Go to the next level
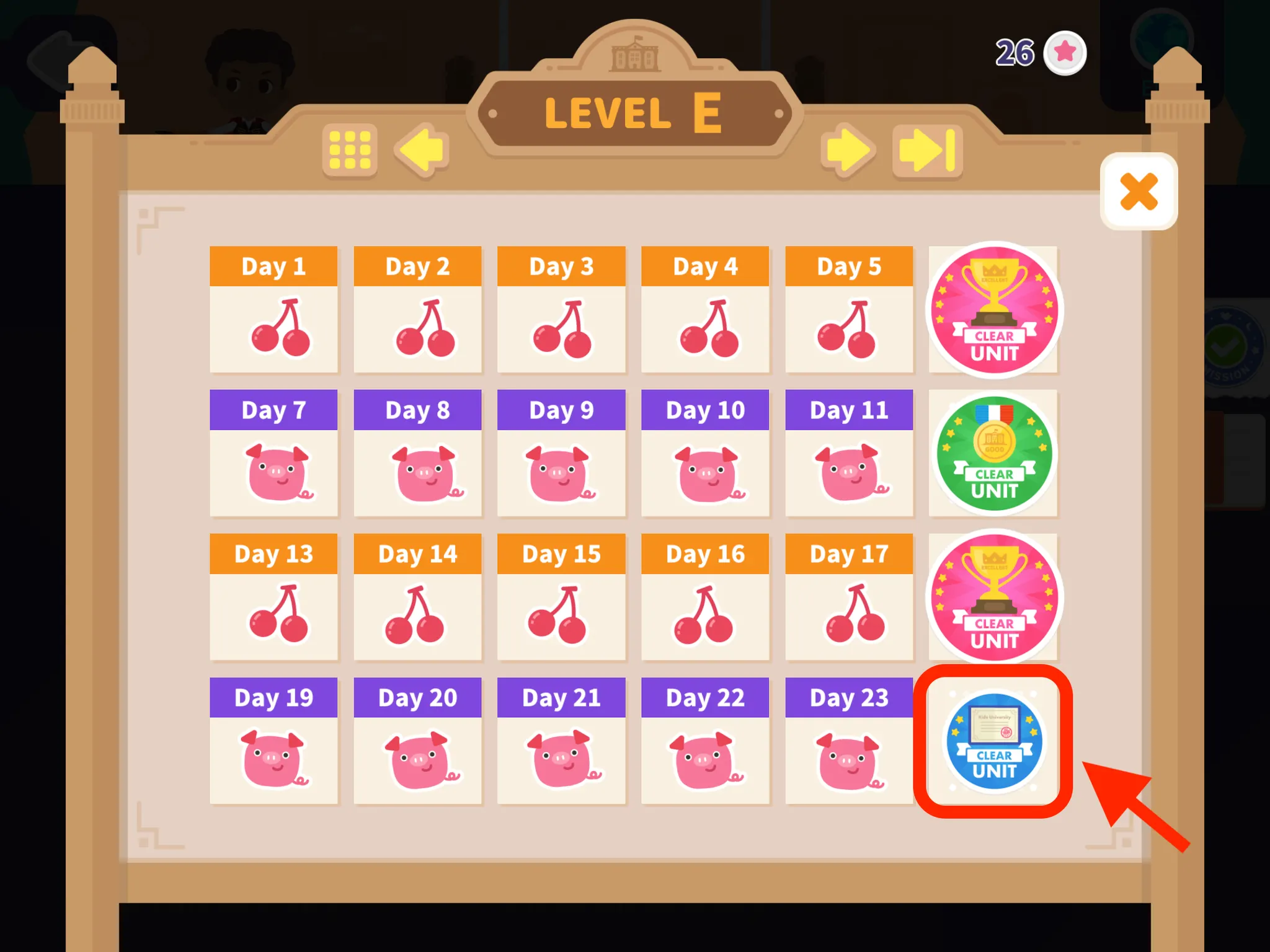The image size is (1270, 952). tap(847, 150)
